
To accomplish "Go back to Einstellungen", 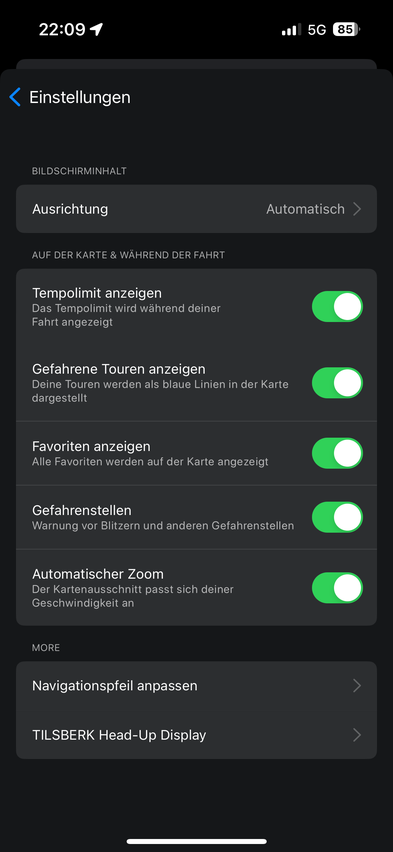I will tap(70, 97).
